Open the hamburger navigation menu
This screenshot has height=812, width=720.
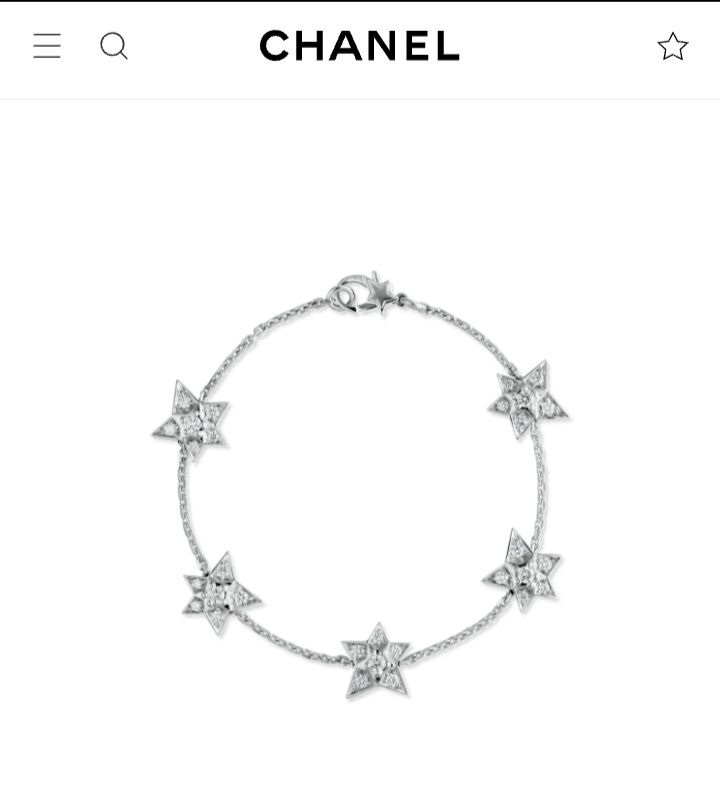[47, 46]
